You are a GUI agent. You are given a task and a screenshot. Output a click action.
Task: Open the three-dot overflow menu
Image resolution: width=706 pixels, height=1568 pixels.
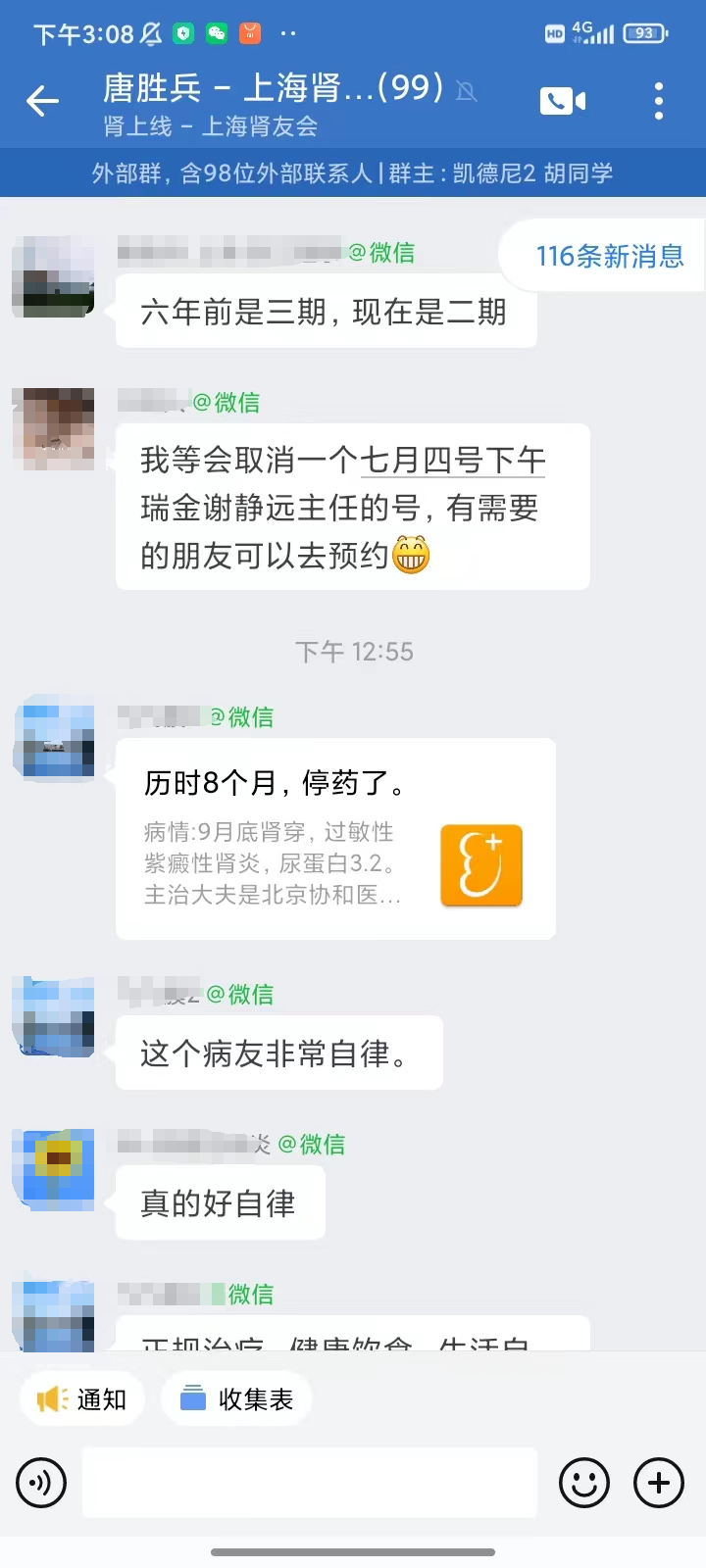[658, 101]
